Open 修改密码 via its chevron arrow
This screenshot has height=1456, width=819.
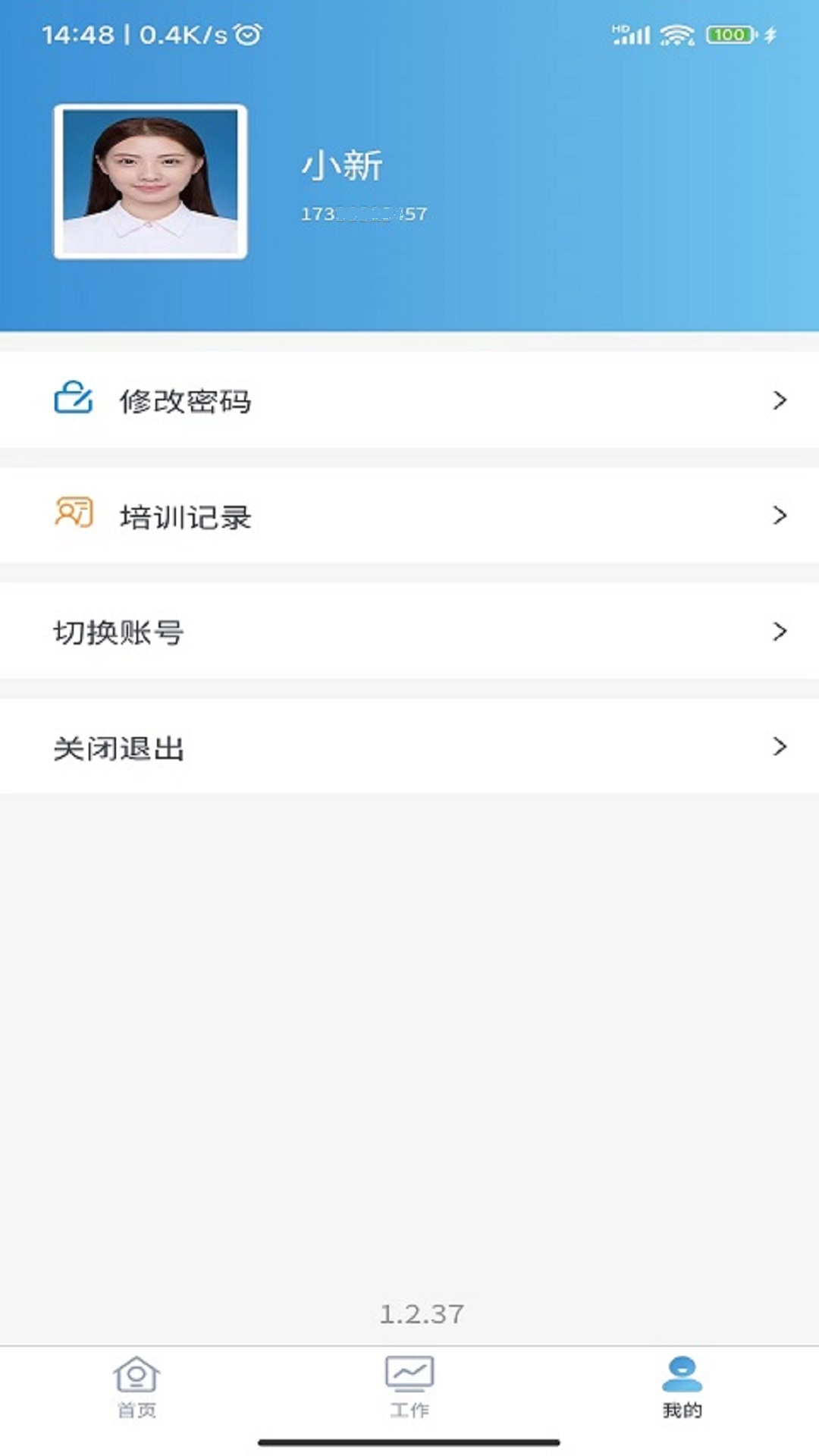click(779, 400)
